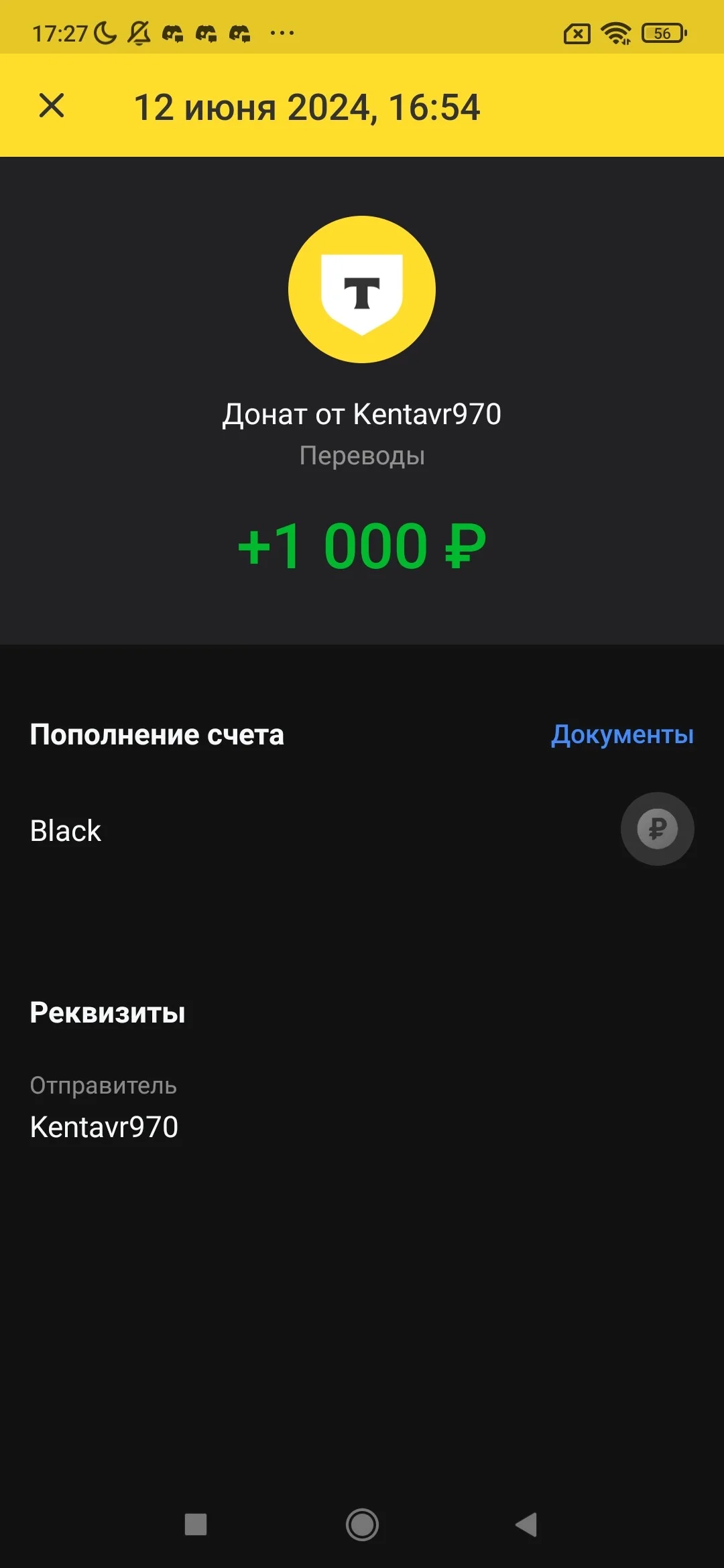
Task: Close the transaction details screen
Action: coord(52,106)
